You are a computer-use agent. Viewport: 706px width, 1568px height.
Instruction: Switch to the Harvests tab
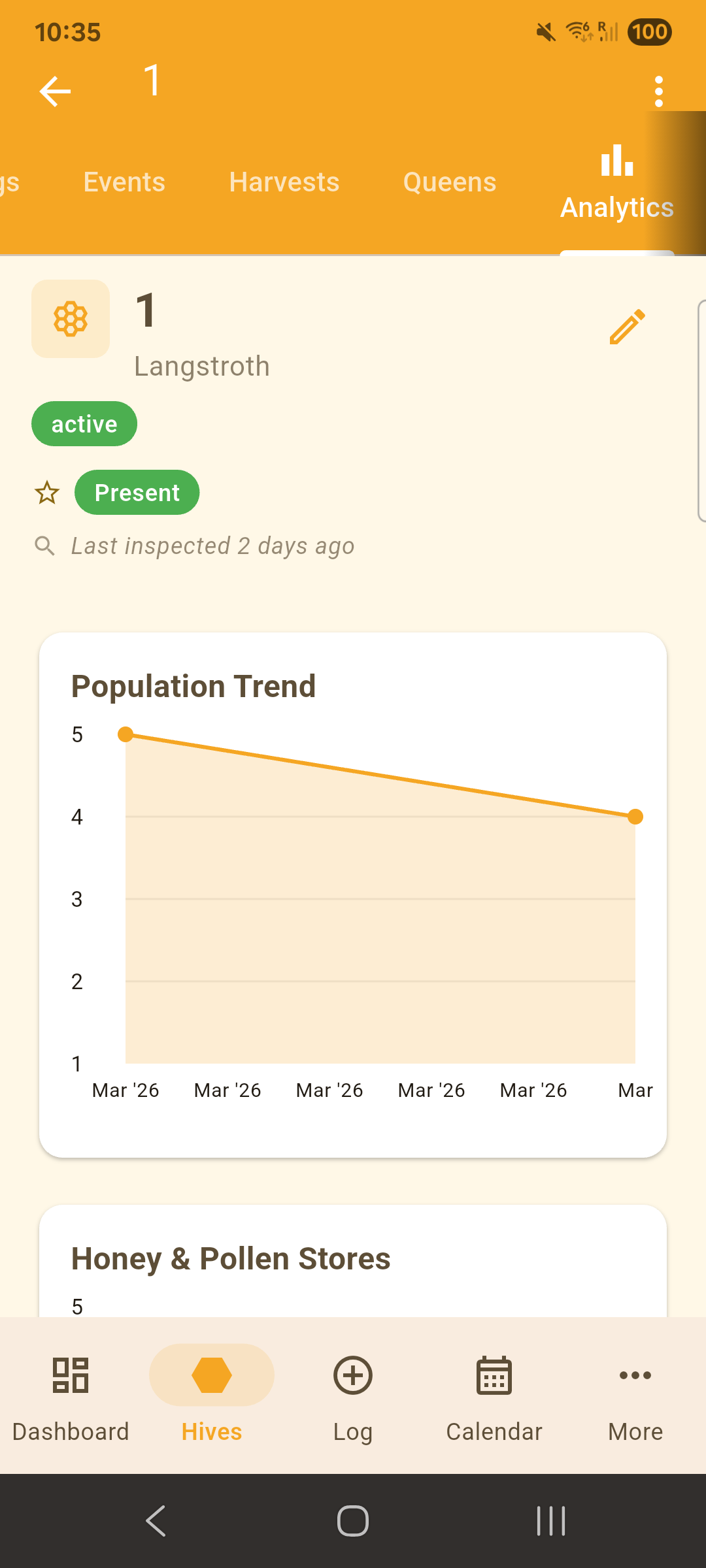[284, 182]
